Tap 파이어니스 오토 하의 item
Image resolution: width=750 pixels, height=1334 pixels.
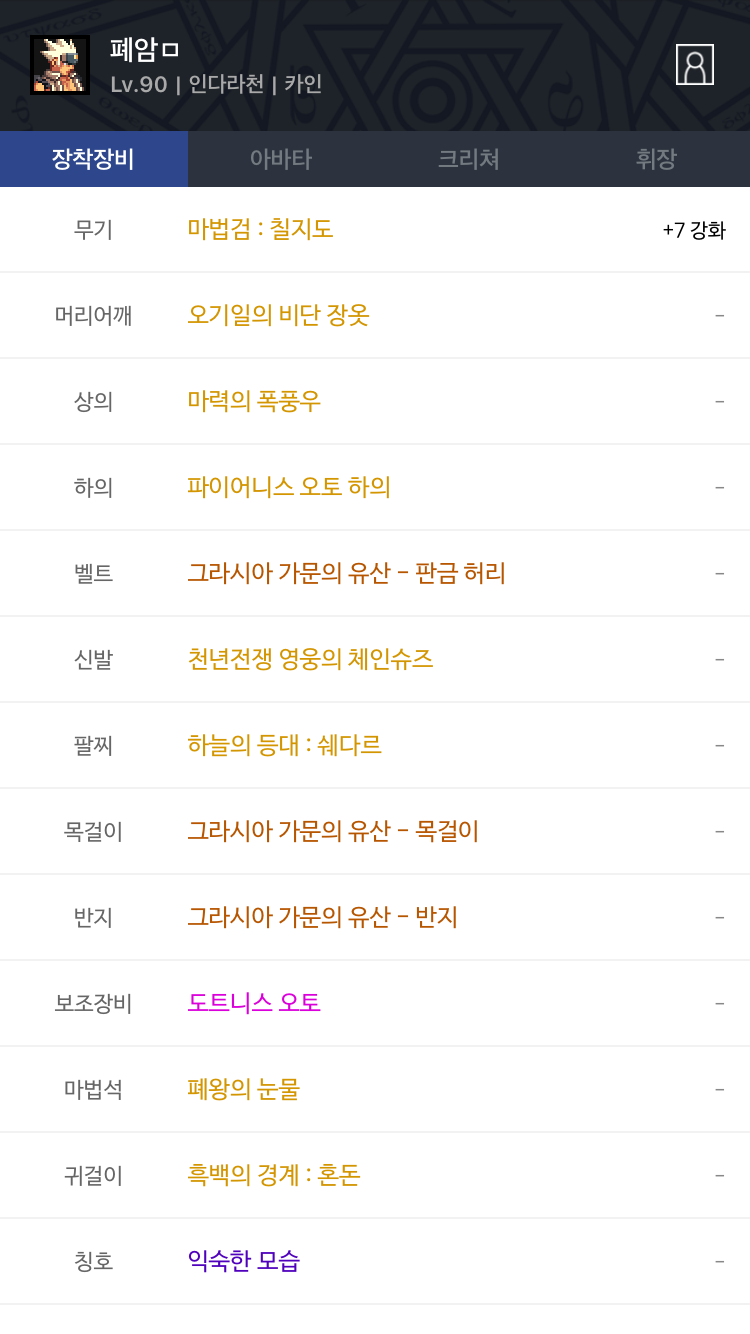pos(289,487)
